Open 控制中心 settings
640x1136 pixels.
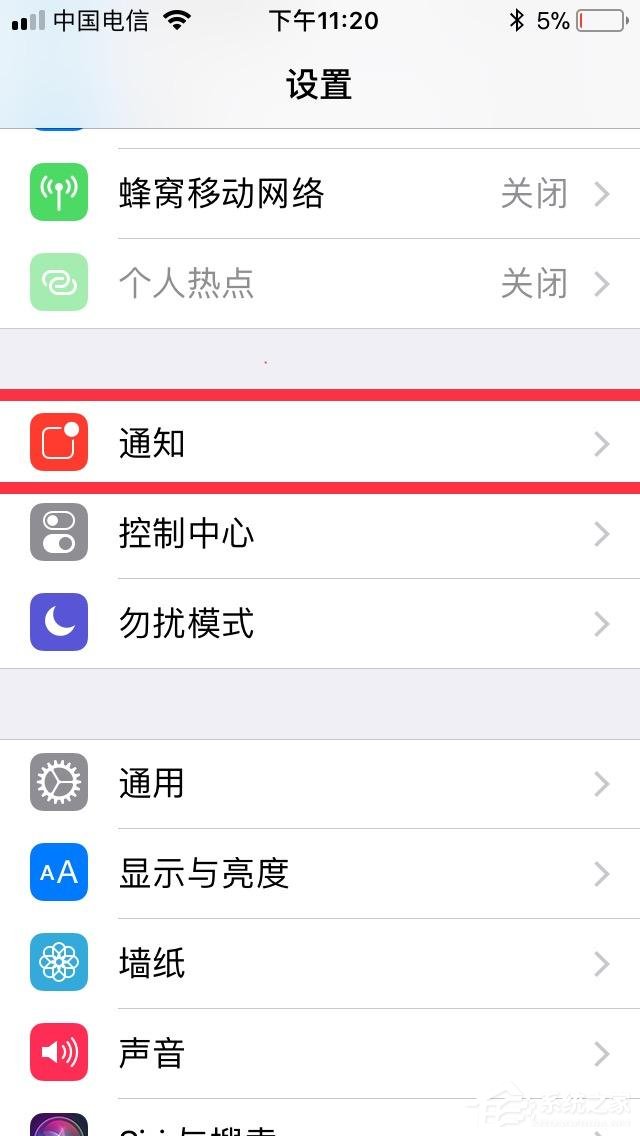[320, 533]
